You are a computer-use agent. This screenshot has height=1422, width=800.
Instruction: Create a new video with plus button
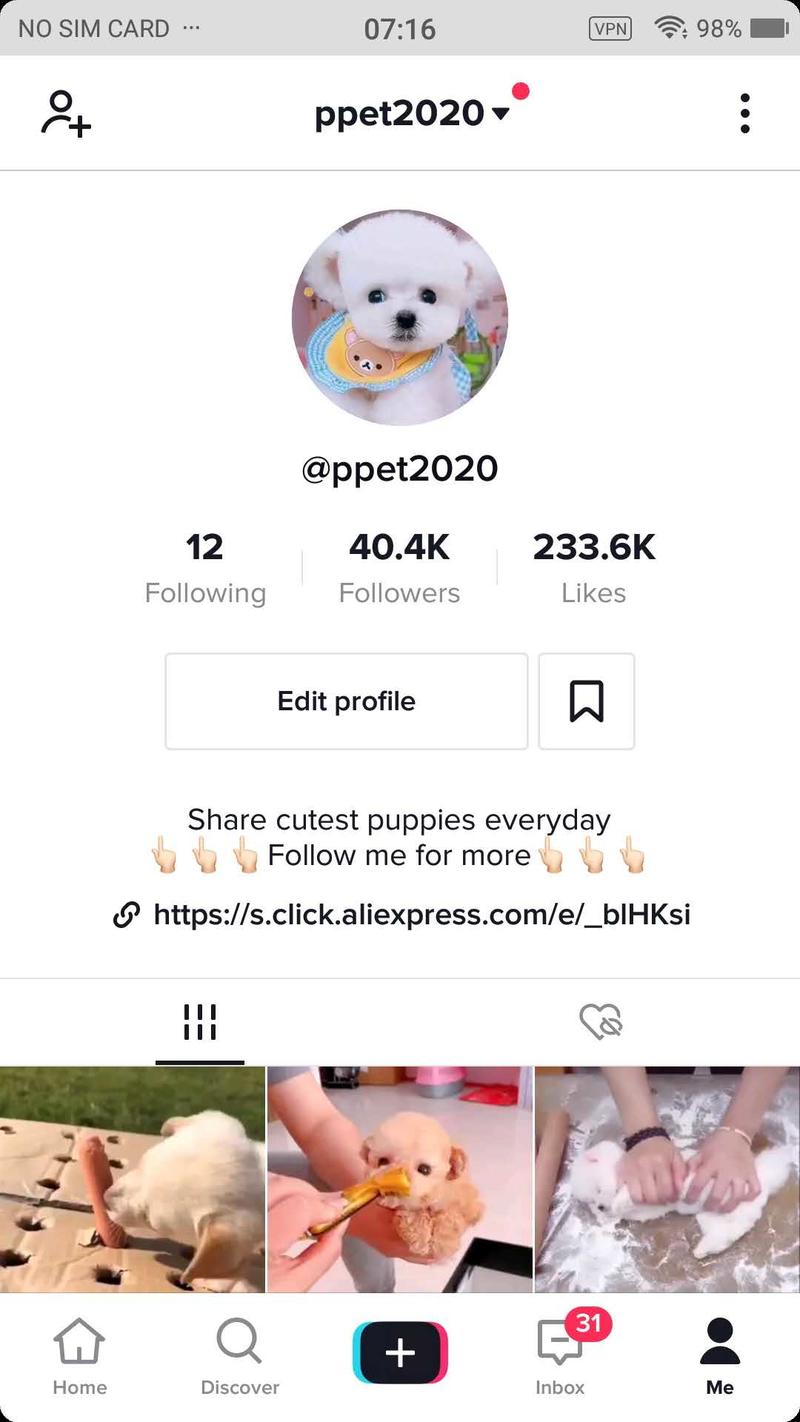(400, 1352)
